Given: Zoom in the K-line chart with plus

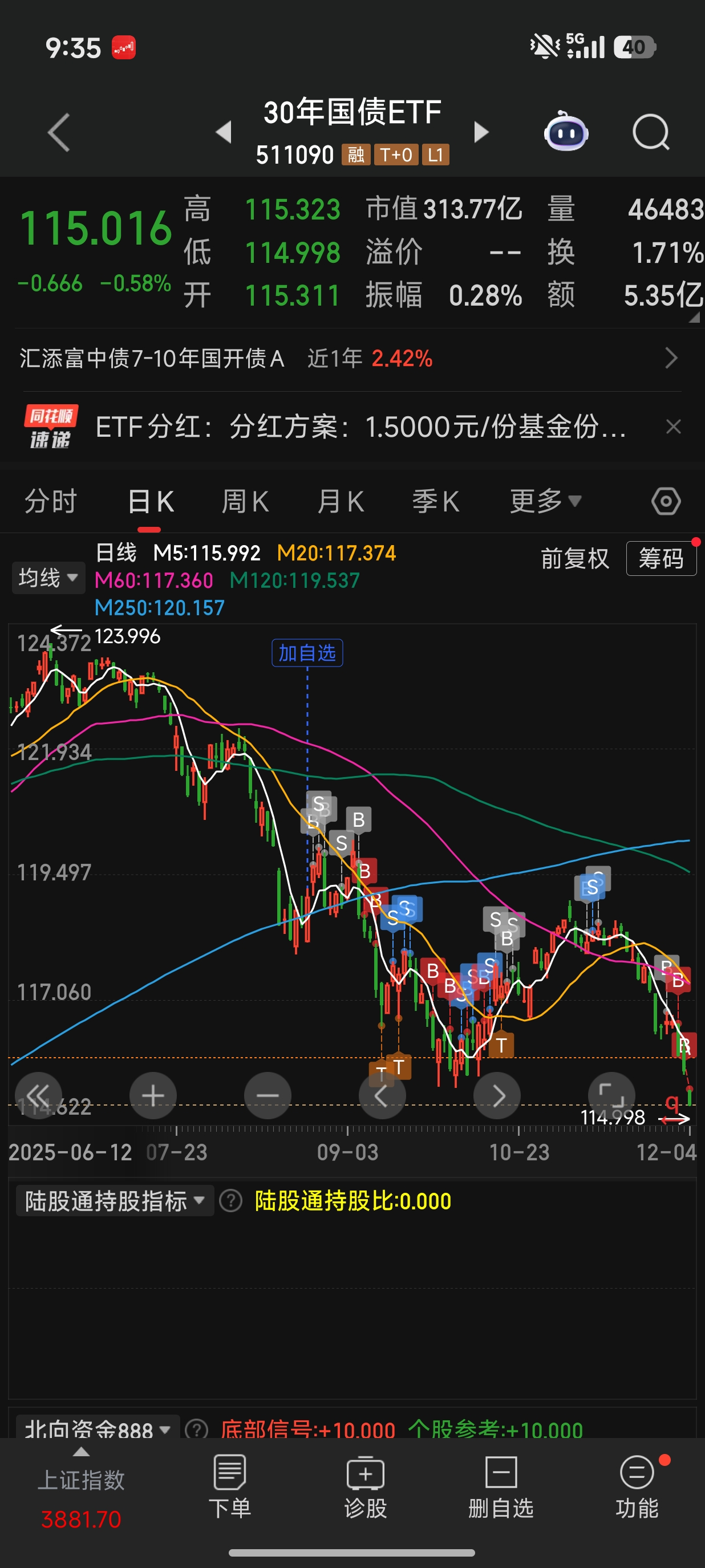Looking at the screenshot, I should [x=153, y=1096].
